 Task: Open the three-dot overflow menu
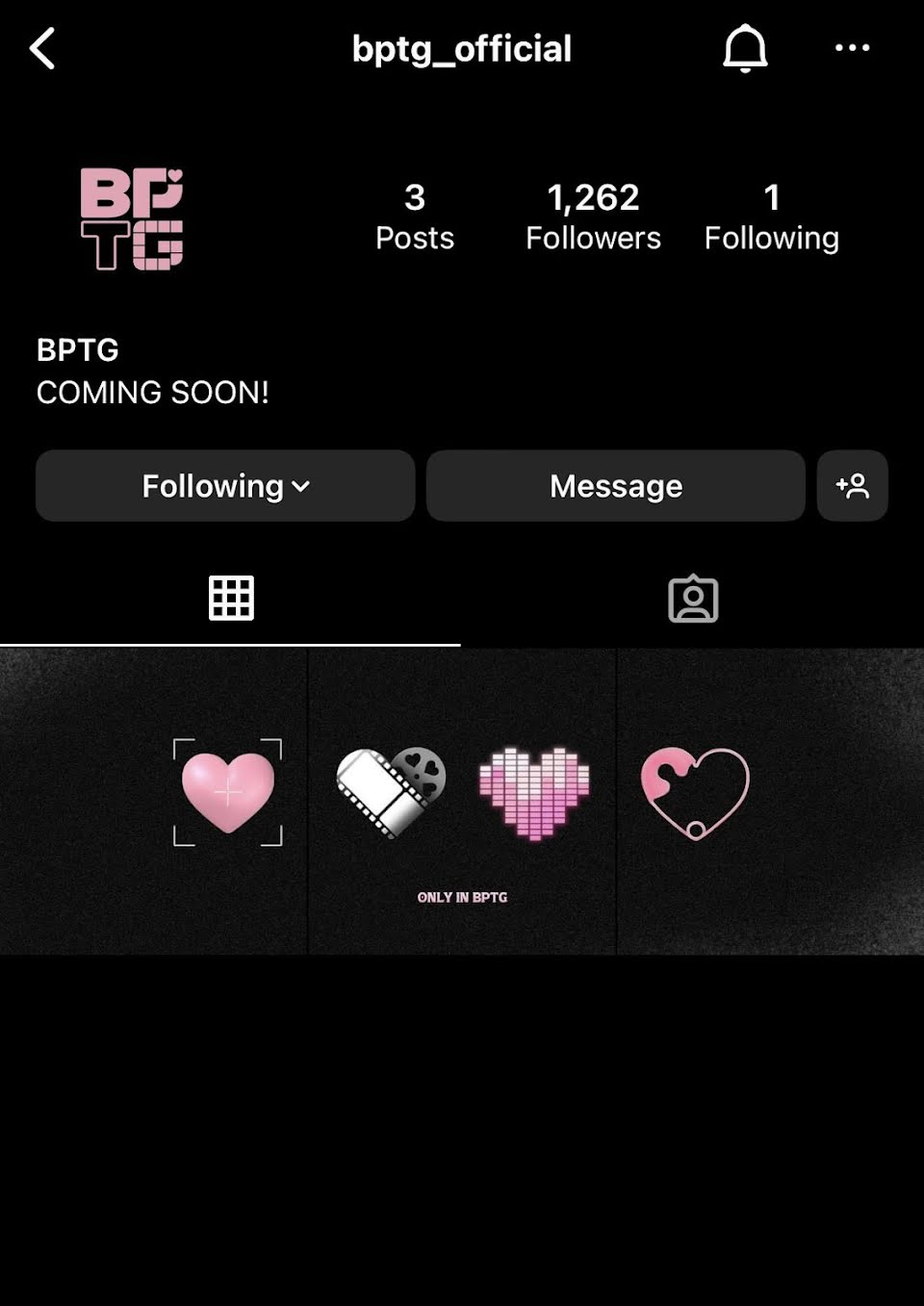pos(852,48)
